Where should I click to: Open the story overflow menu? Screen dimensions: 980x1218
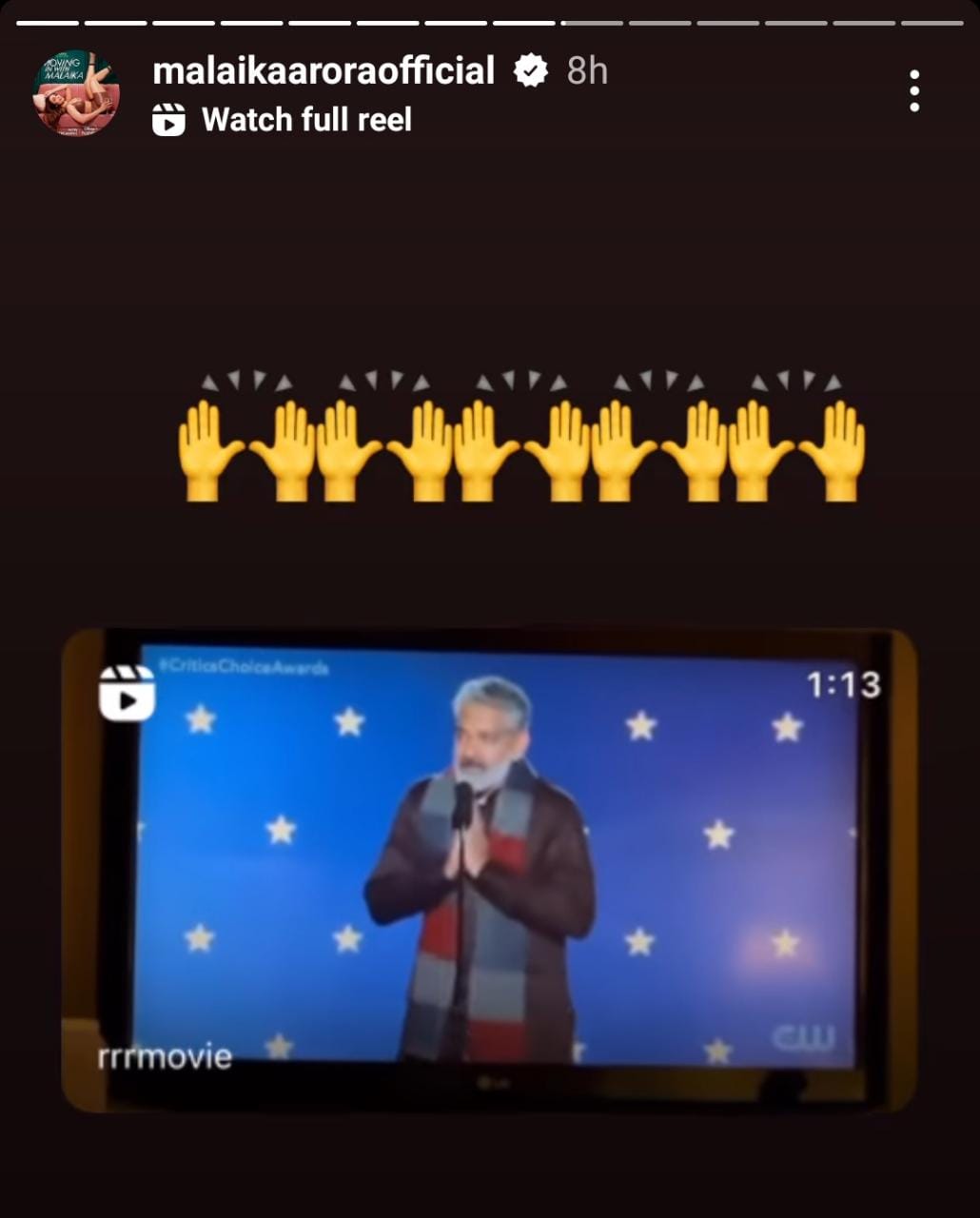click(913, 91)
